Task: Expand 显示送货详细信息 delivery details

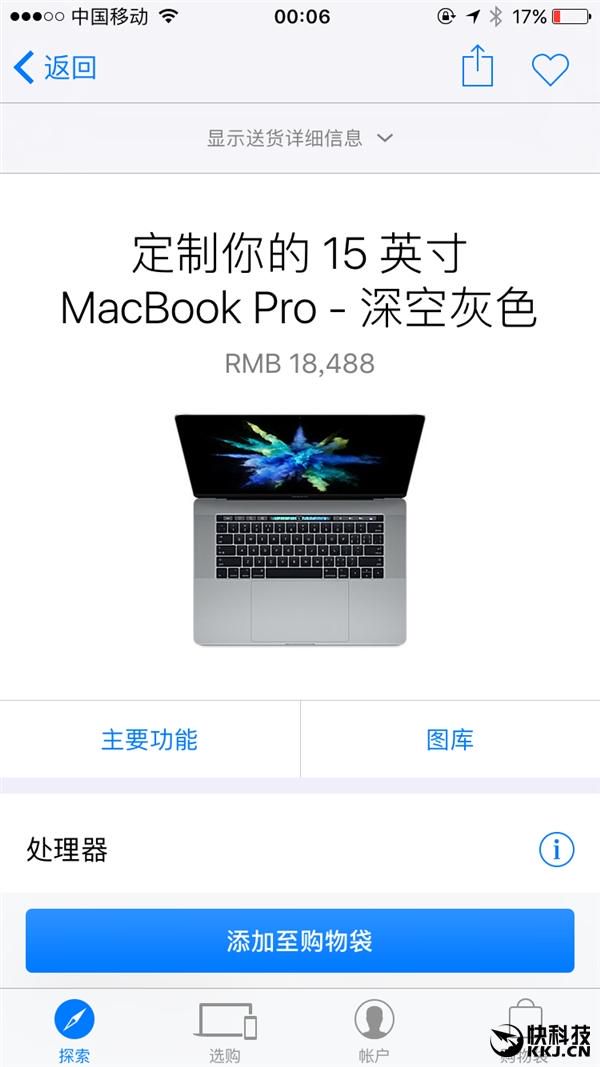Action: coord(300,138)
